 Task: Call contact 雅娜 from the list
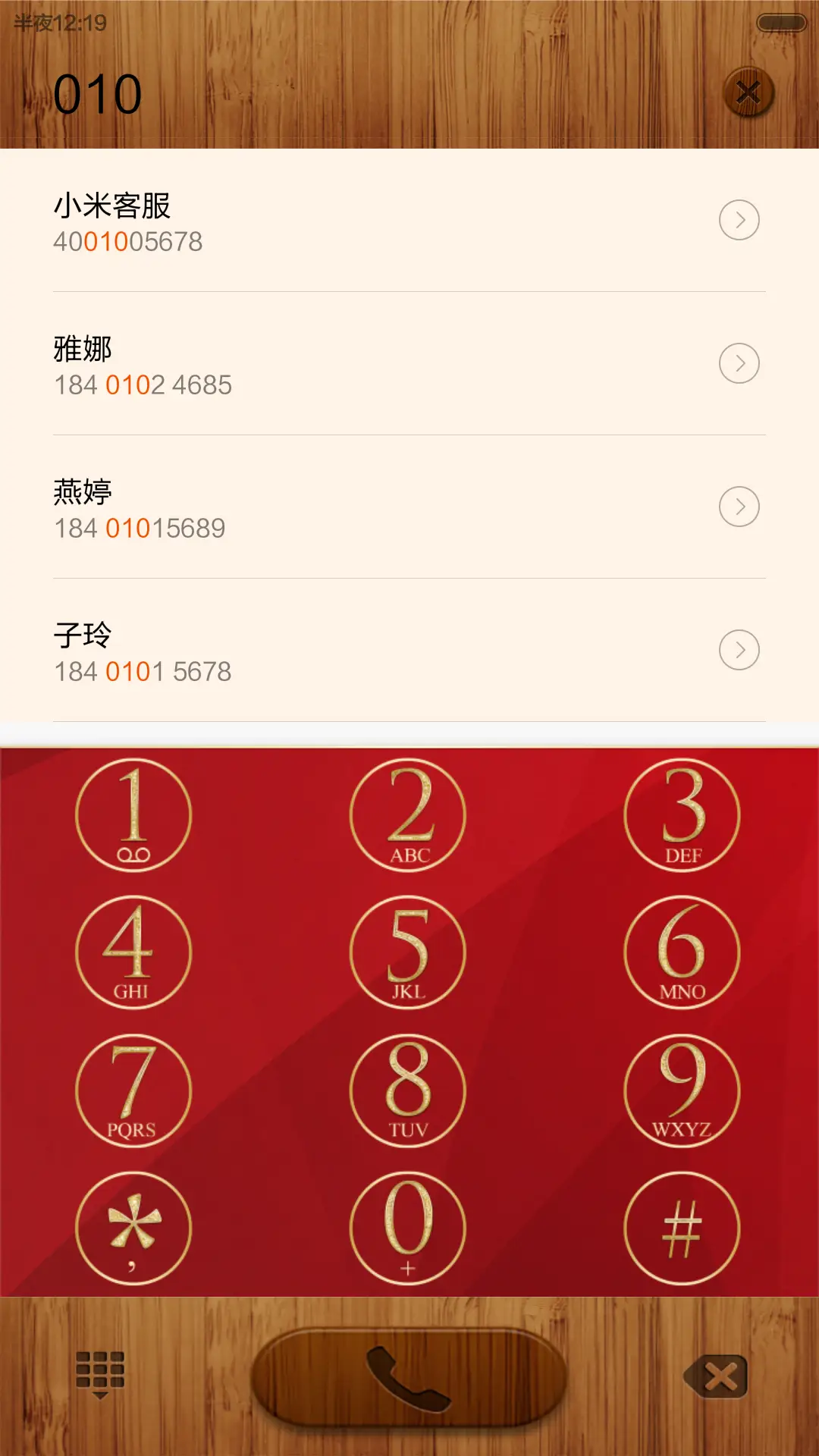click(x=303, y=362)
